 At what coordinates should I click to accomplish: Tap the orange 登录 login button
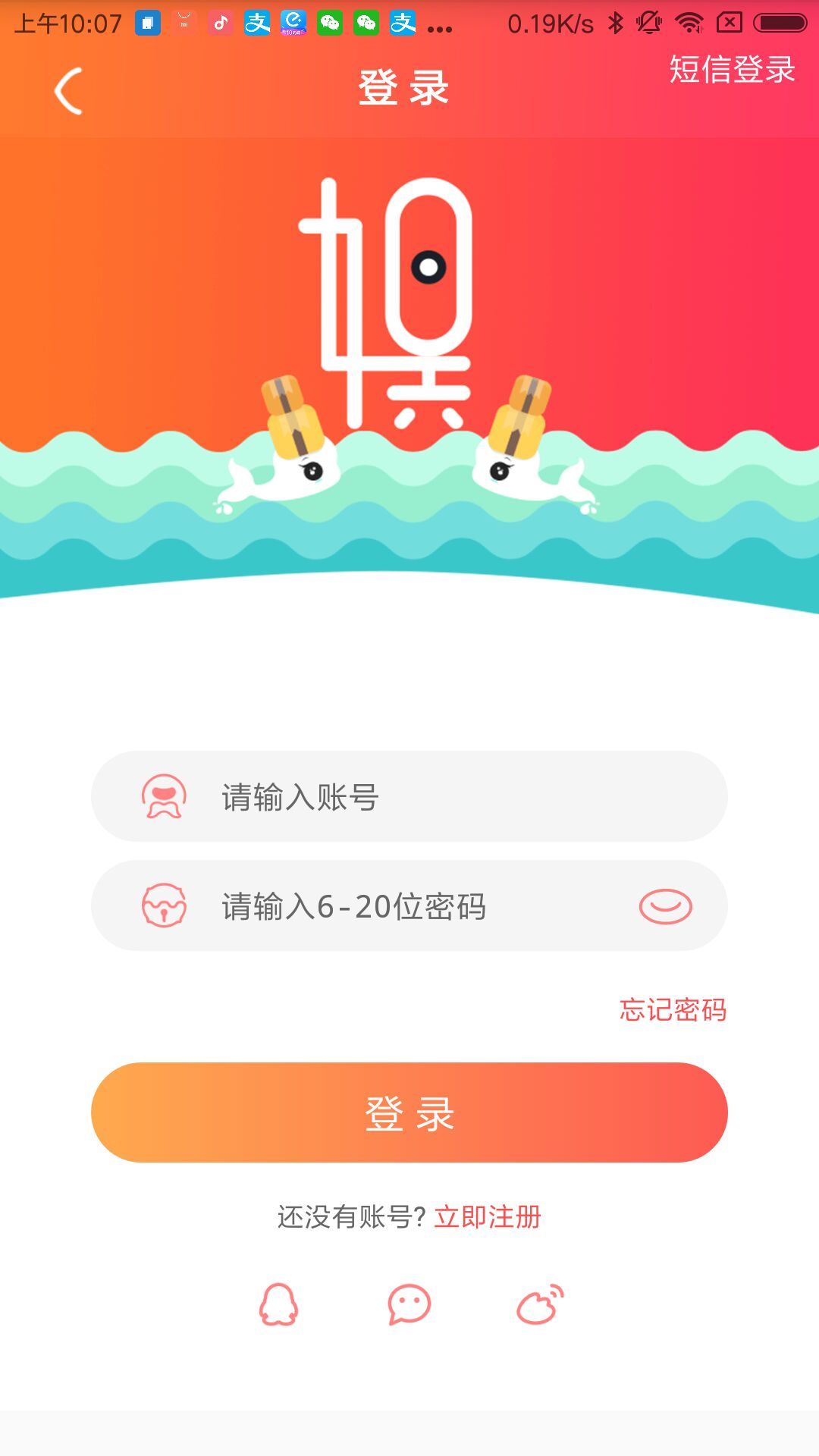[409, 1112]
